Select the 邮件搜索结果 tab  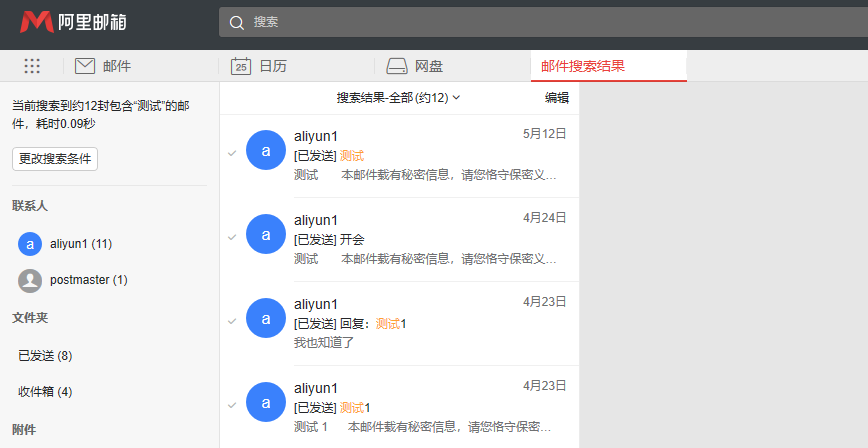point(583,66)
